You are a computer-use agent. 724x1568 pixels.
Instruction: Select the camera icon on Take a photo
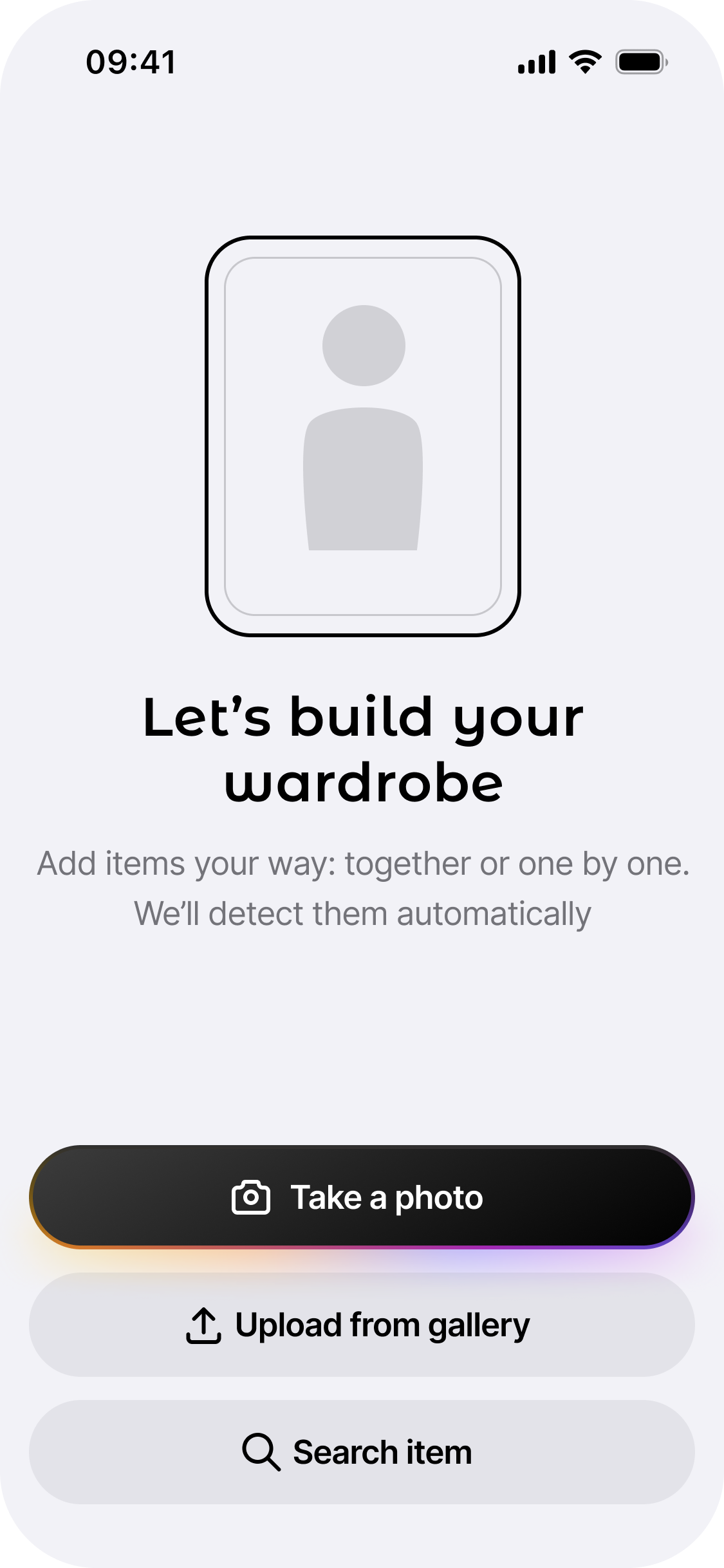(252, 1196)
